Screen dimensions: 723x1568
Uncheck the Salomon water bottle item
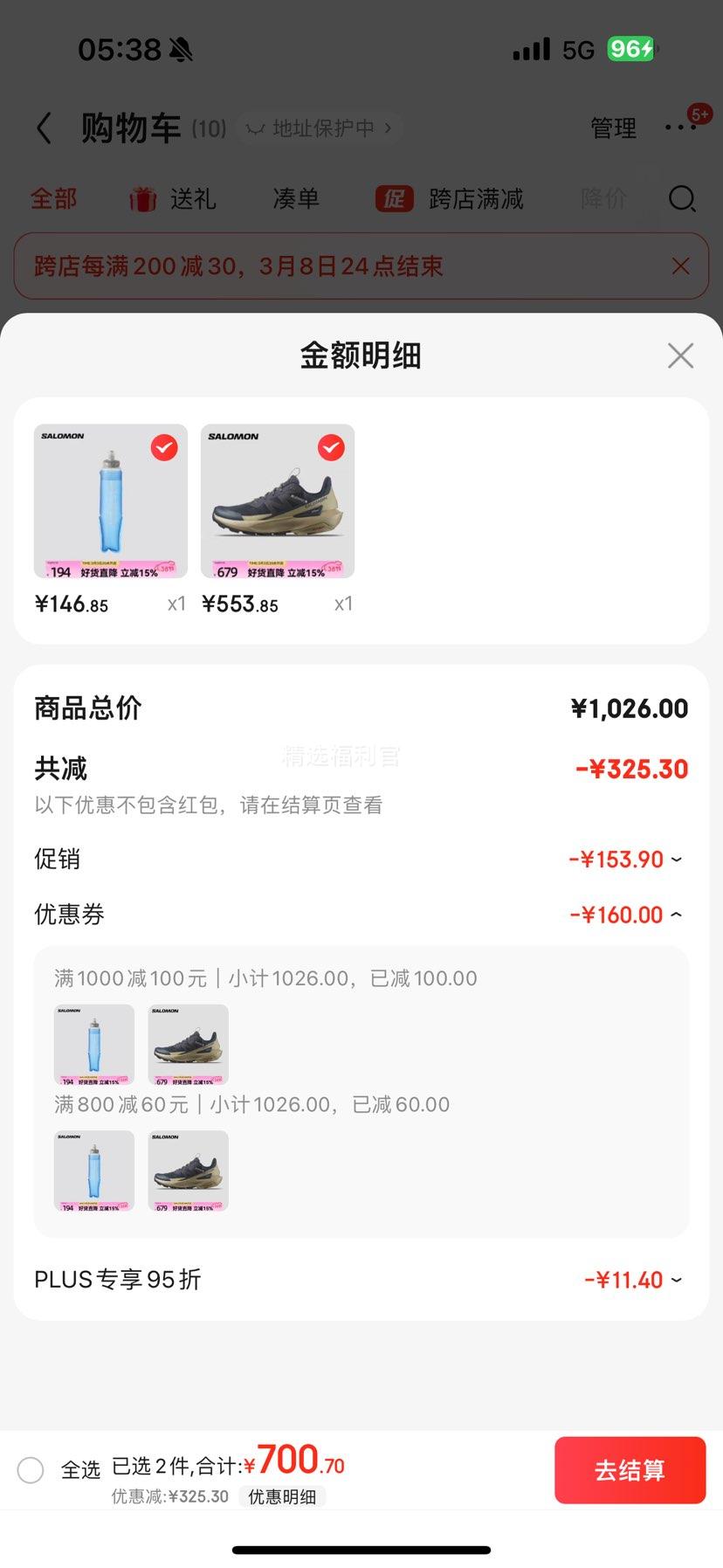[164, 448]
